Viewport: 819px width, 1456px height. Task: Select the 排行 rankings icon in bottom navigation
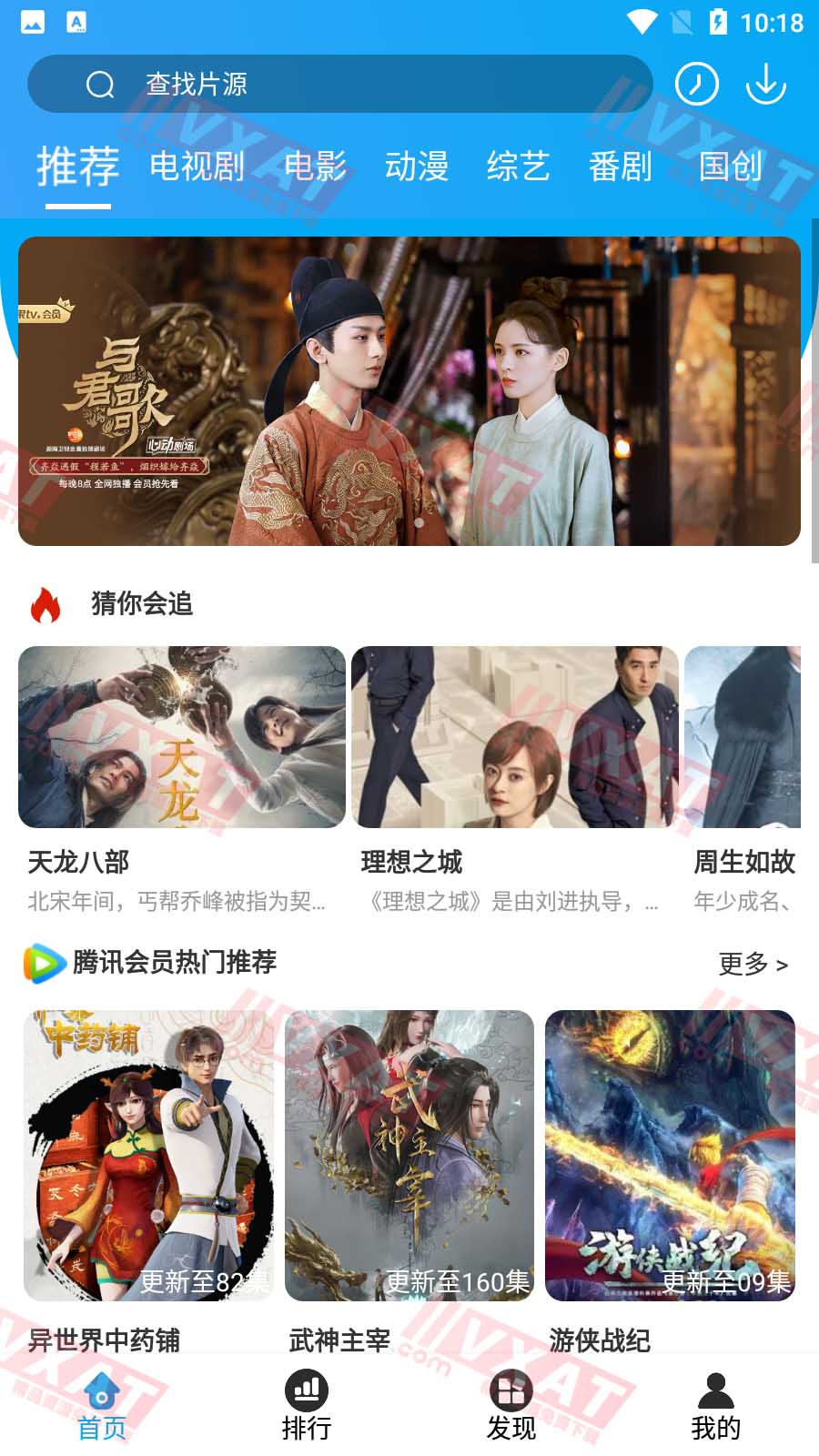coord(306,1391)
